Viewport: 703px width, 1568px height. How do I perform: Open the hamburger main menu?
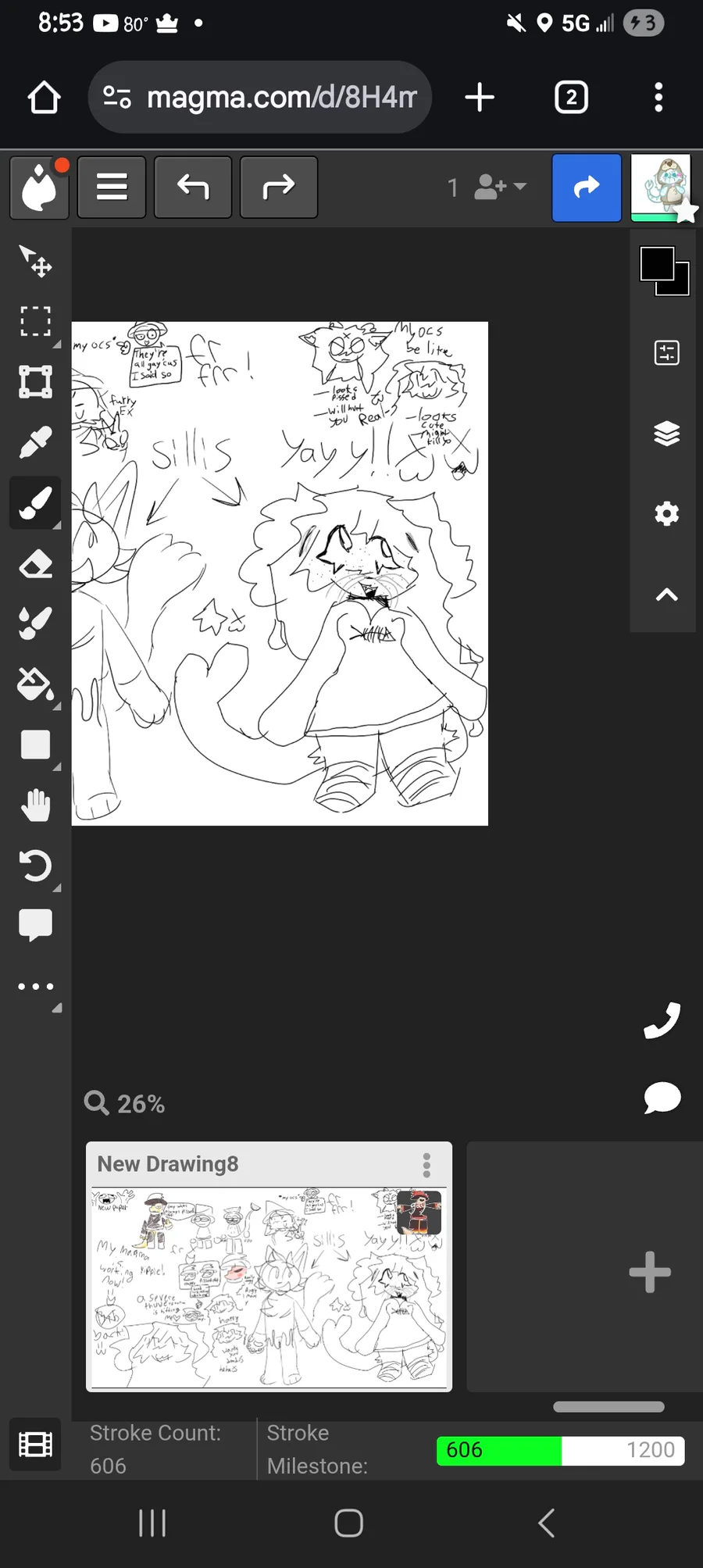coord(112,188)
